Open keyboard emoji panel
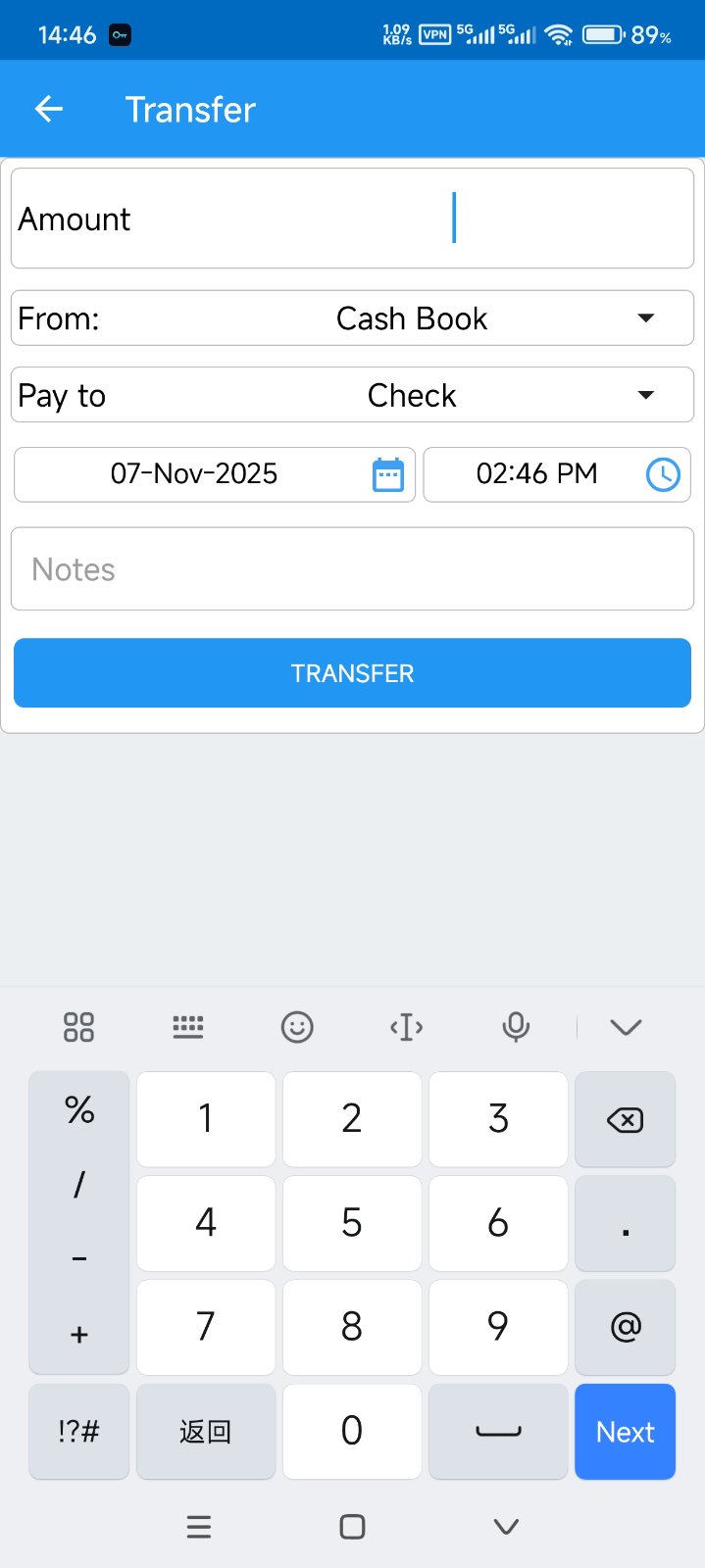705x1568 pixels. pos(297,1027)
